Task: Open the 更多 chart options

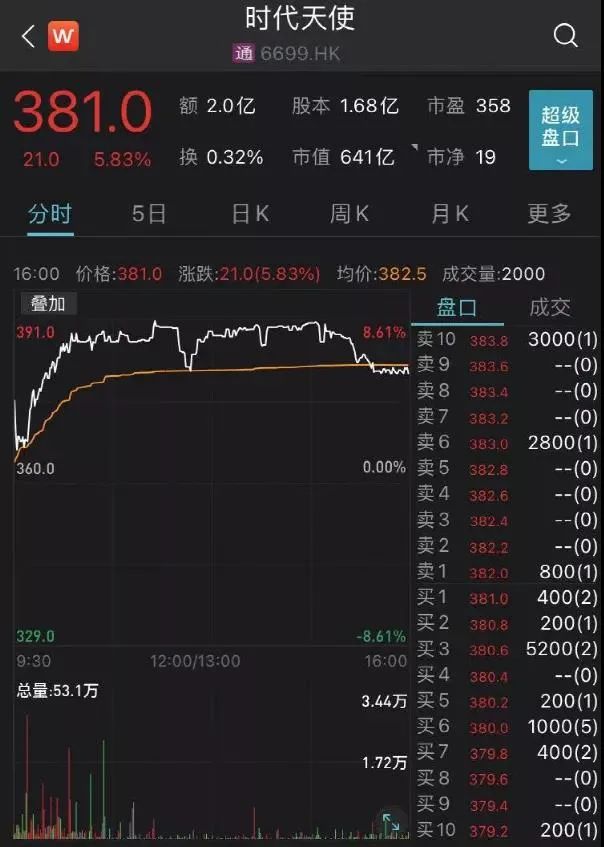Action: (550, 213)
